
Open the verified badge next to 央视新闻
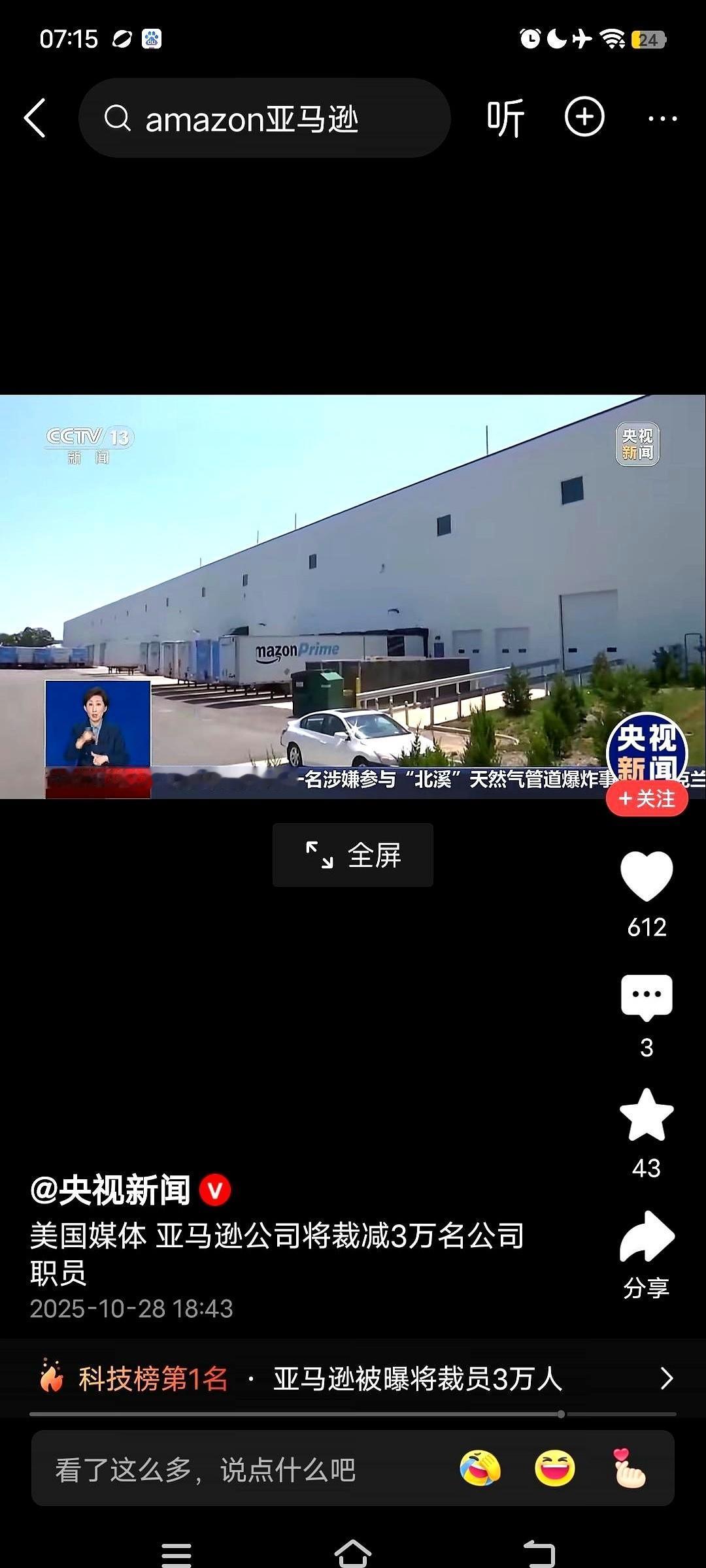coord(216,1190)
